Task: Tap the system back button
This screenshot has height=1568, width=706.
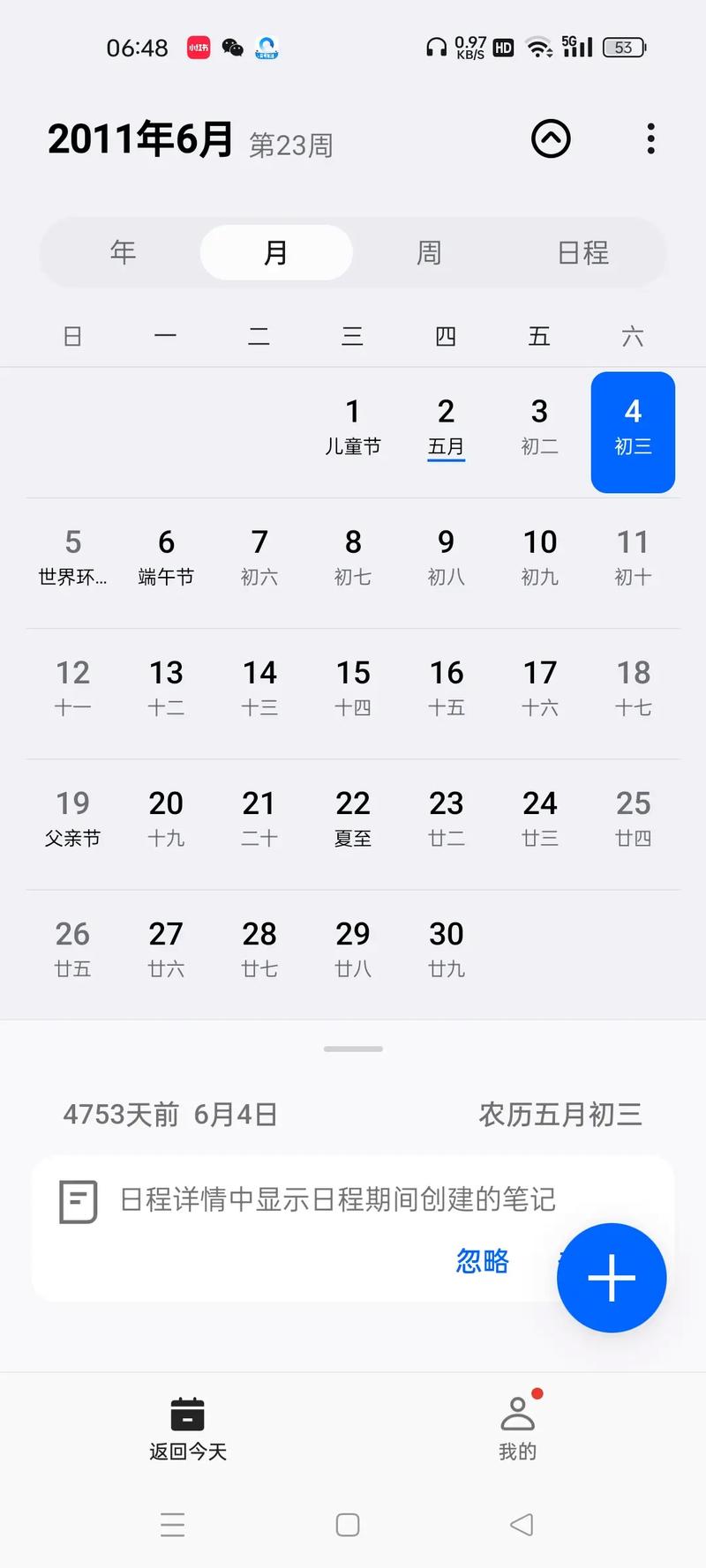Action: click(x=522, y=1525)
